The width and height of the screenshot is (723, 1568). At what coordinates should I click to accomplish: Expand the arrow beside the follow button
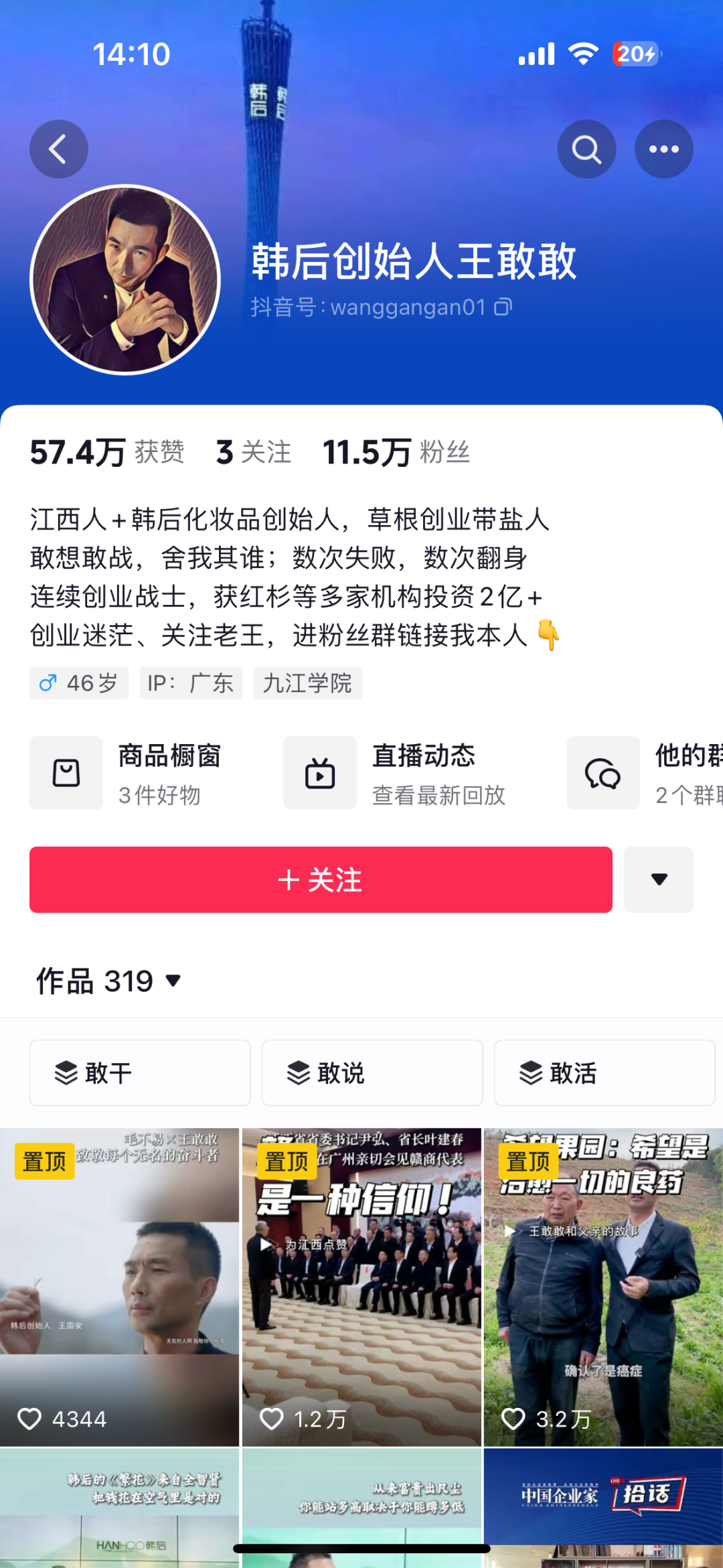(659, 879)
